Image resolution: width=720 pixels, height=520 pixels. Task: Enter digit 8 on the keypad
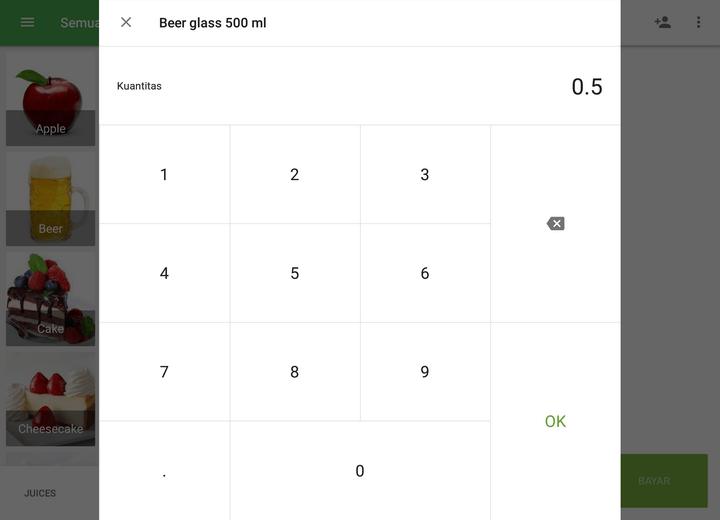[294, 372]
